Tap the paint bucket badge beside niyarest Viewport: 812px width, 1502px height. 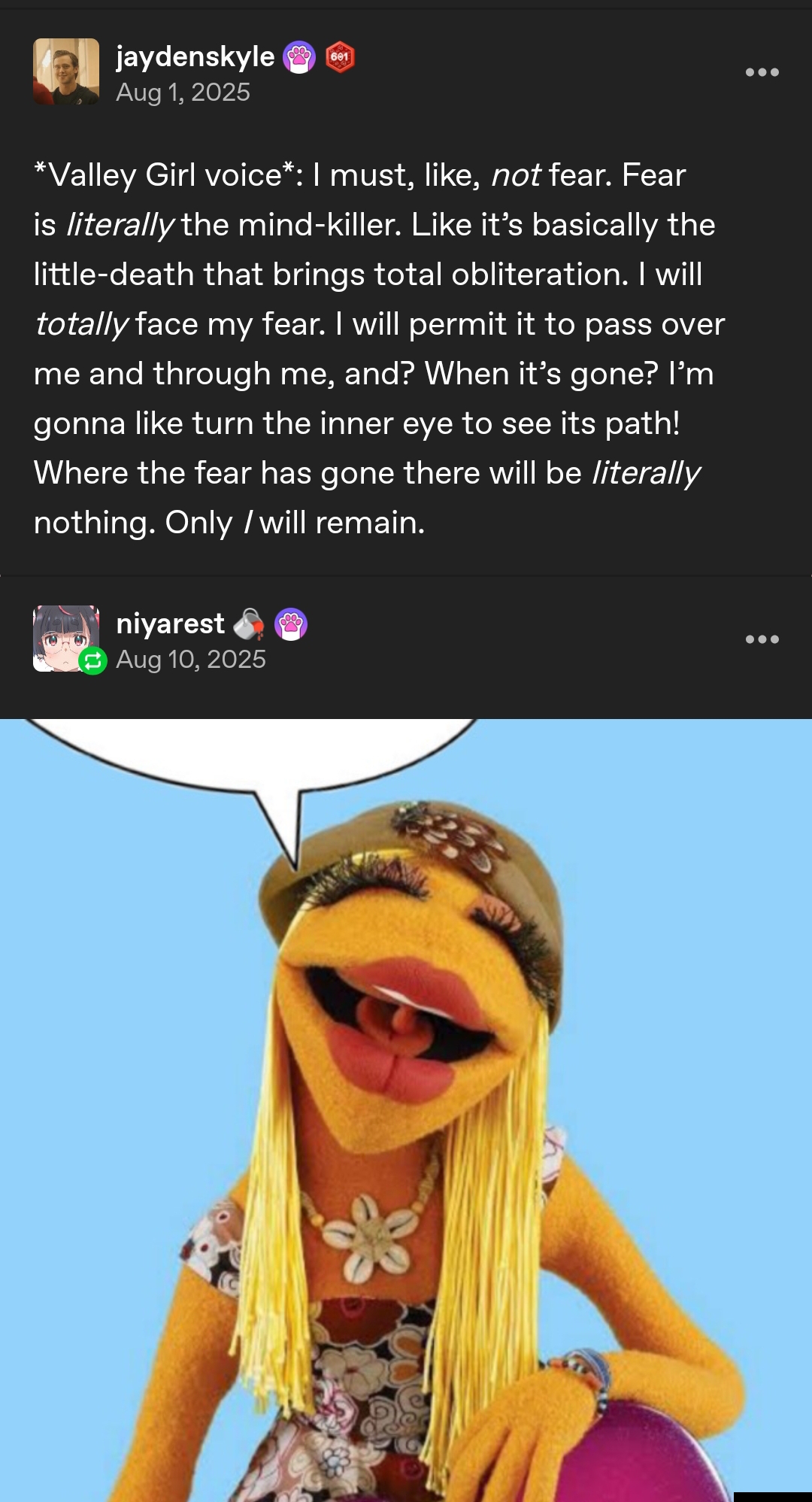pyautogui.click(x=249, y=624)
